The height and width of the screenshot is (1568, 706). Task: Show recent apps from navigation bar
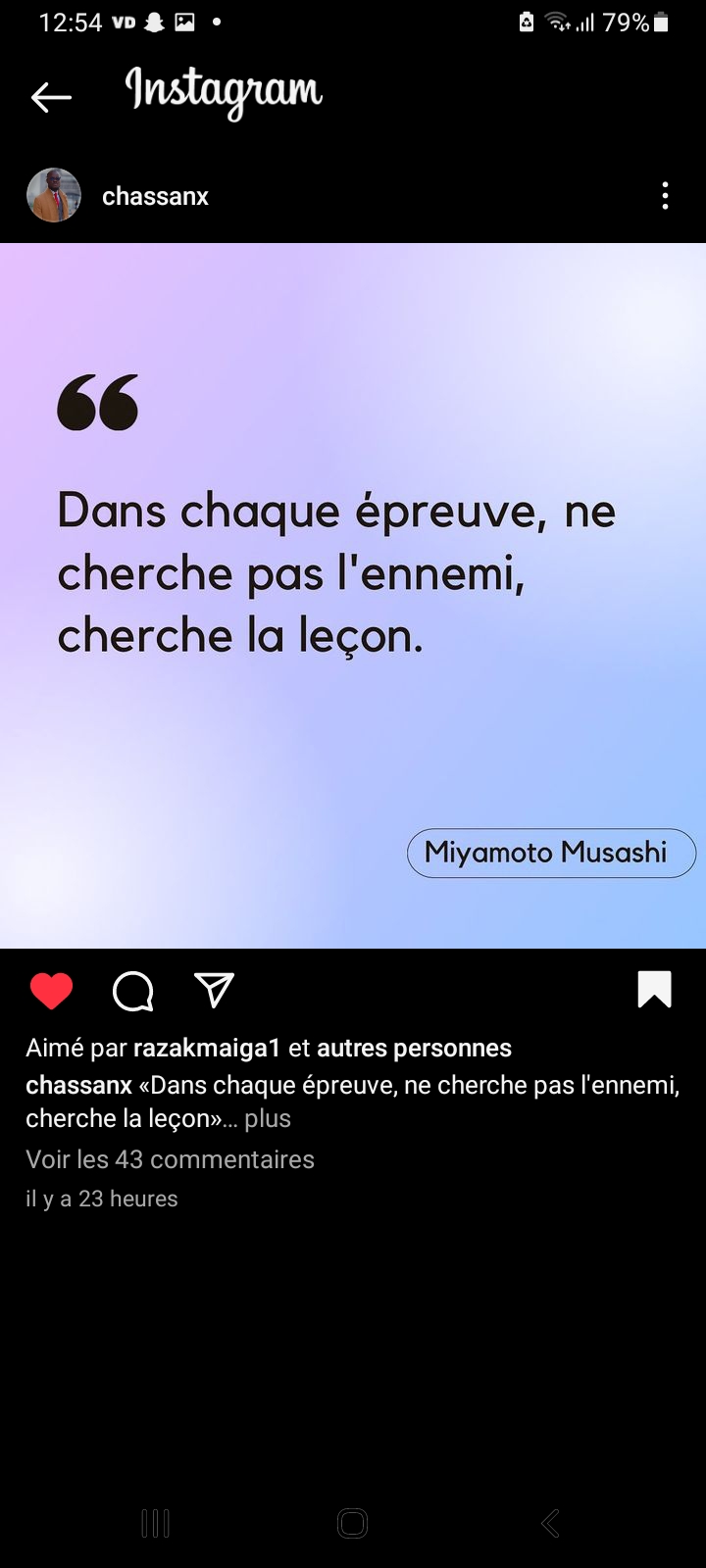click(x=156, y=1523)
